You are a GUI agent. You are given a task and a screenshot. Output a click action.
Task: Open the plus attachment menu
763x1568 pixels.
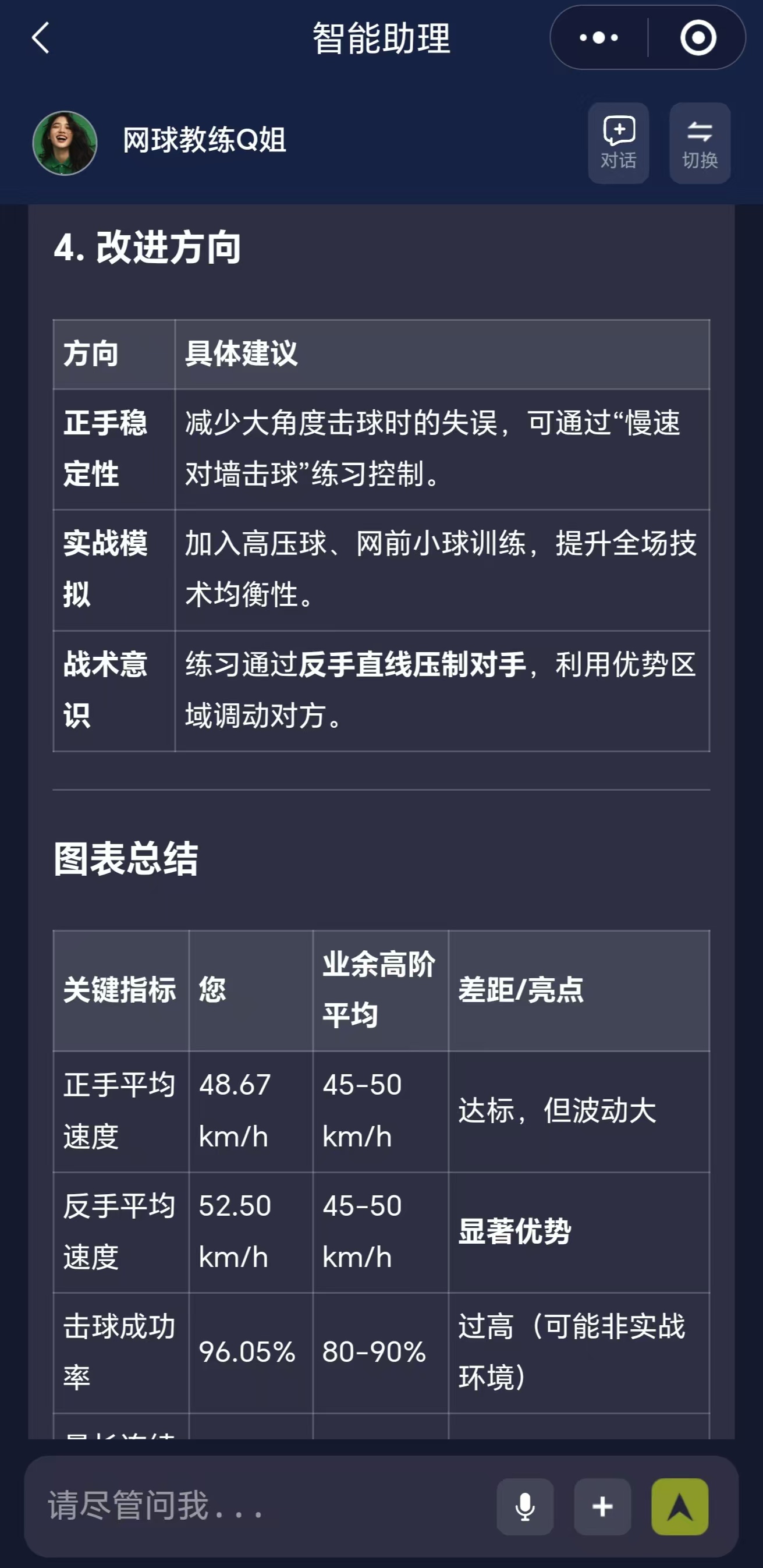602,1506
